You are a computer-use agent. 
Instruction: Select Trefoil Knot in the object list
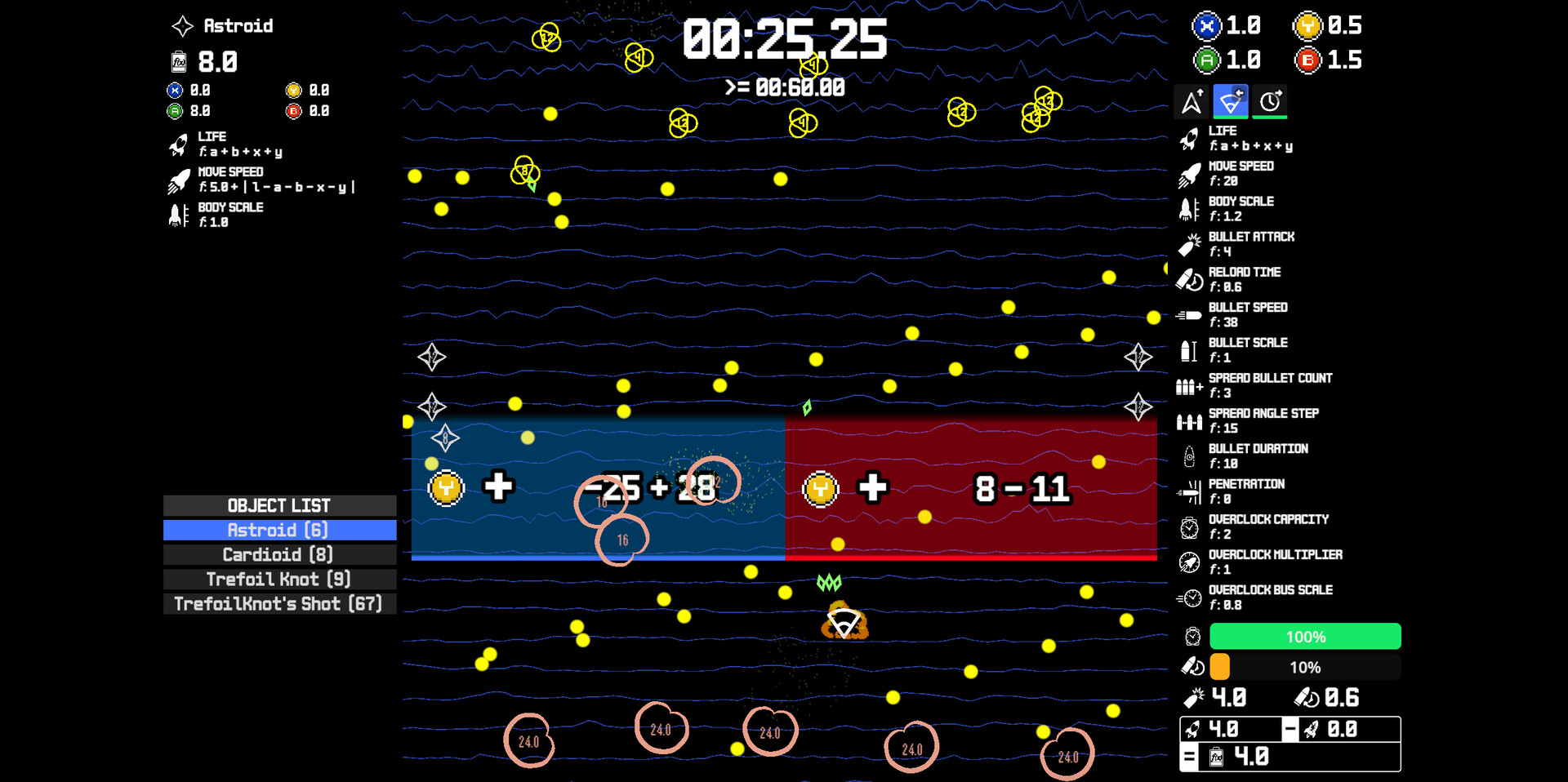(279, 579)
